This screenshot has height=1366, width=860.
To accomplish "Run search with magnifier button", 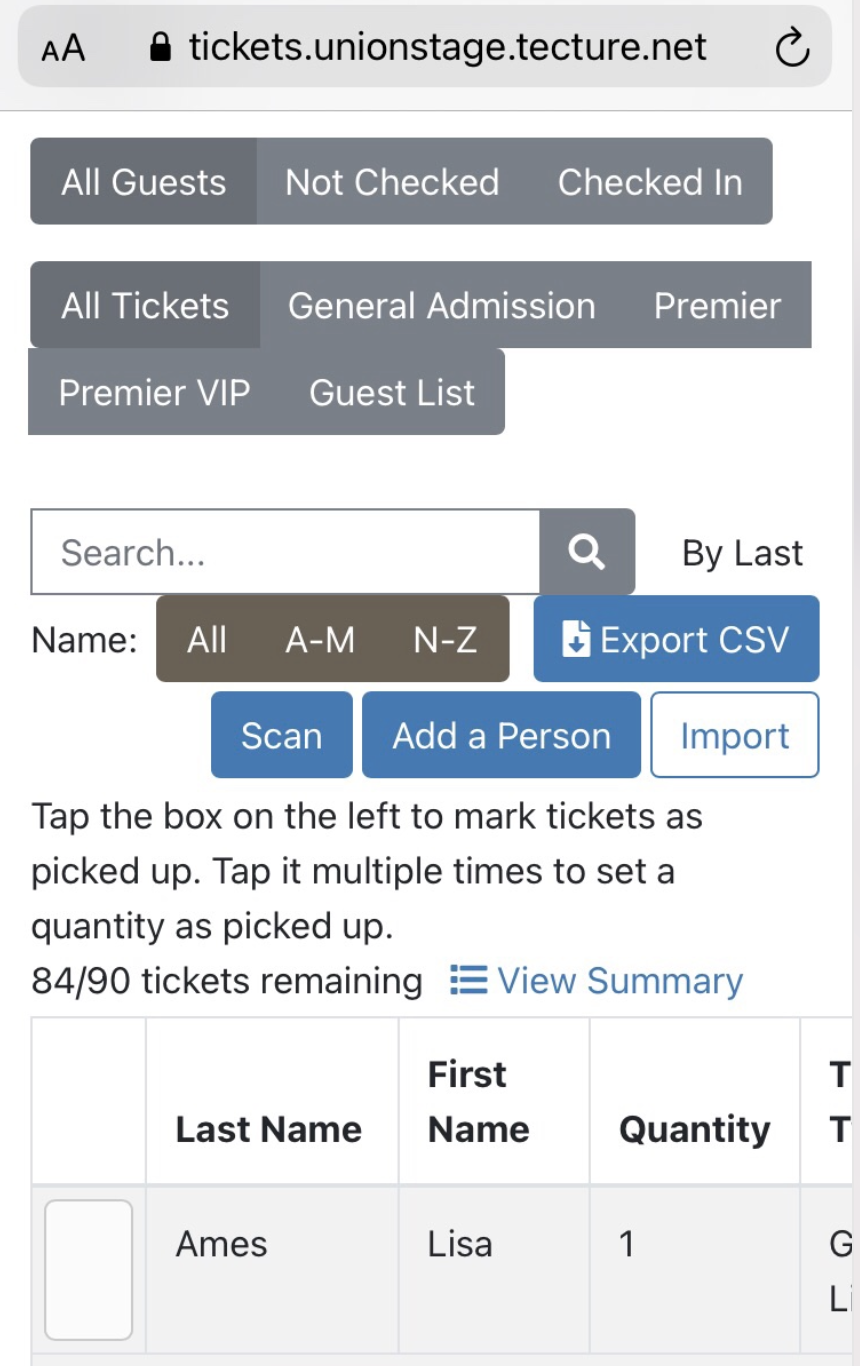I will click(x=586, y=552).
